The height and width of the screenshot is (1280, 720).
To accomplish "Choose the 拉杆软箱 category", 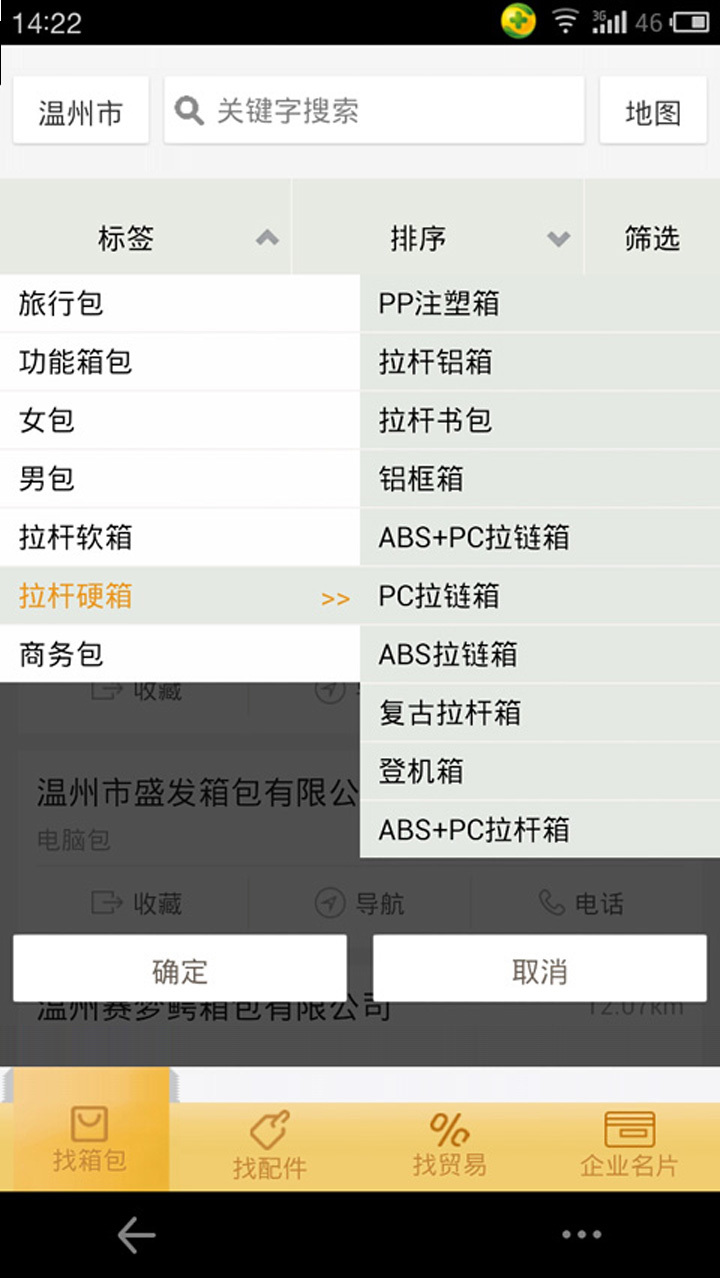I will click(180, 537).
